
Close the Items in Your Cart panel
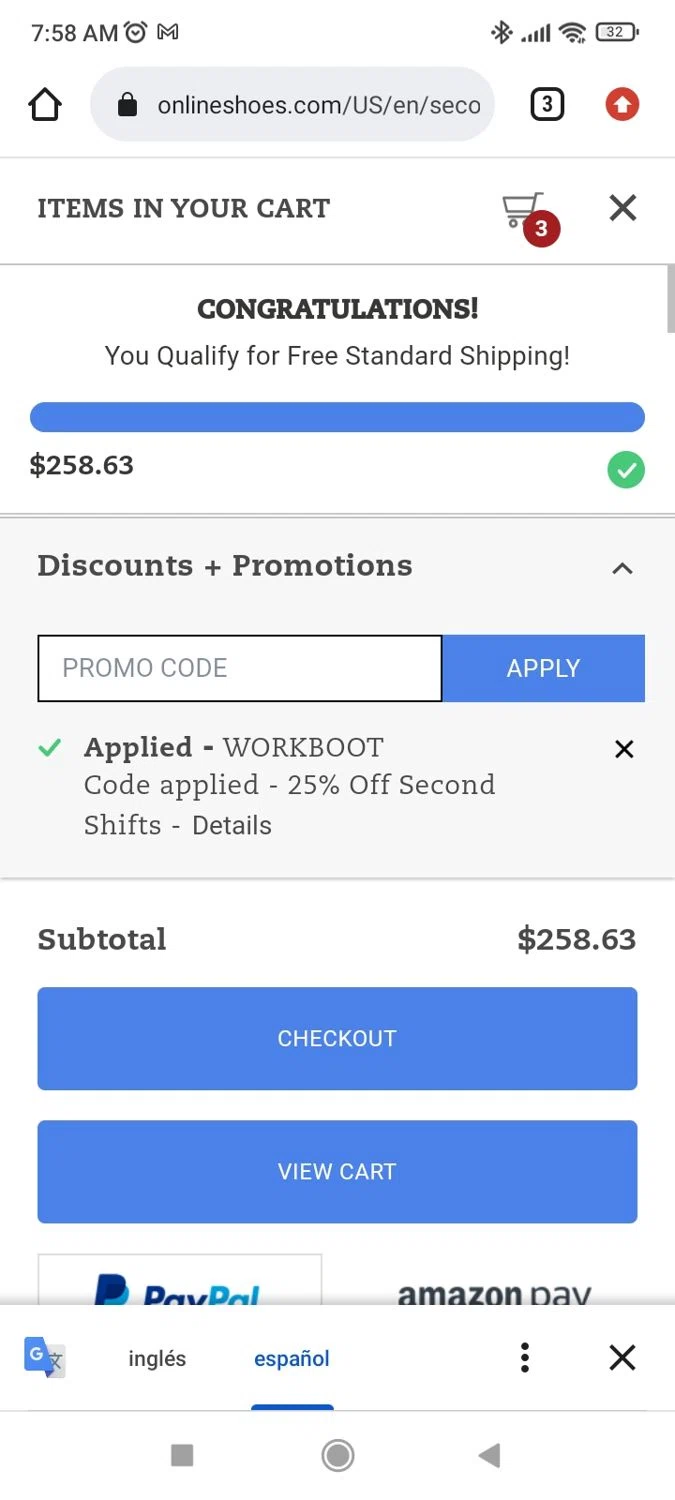pos(622,208)
